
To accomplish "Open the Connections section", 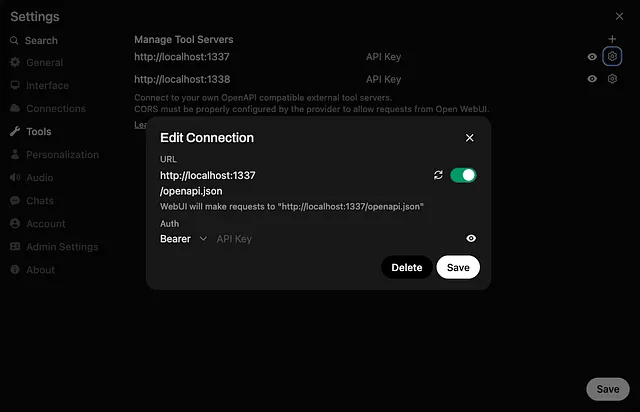I will [55, 109].
